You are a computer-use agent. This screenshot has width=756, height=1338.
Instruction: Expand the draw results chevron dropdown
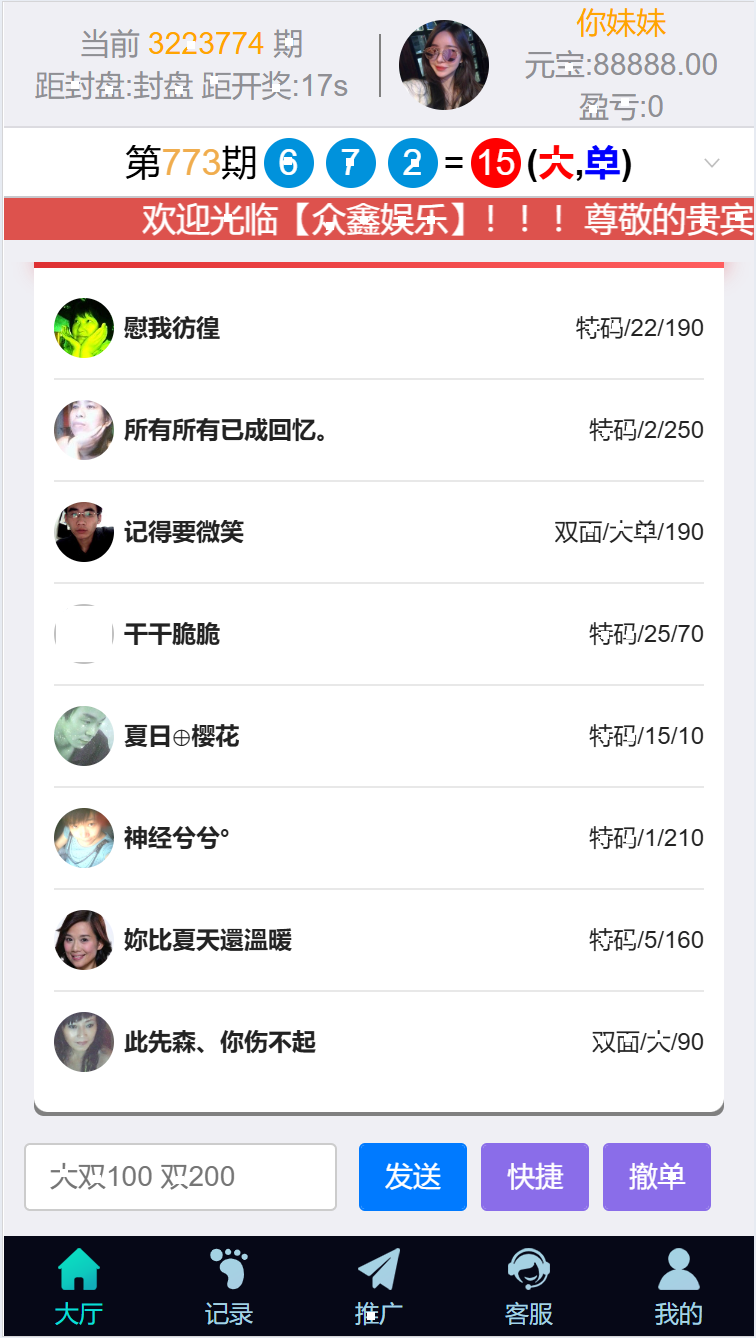(x=712, y=163)
